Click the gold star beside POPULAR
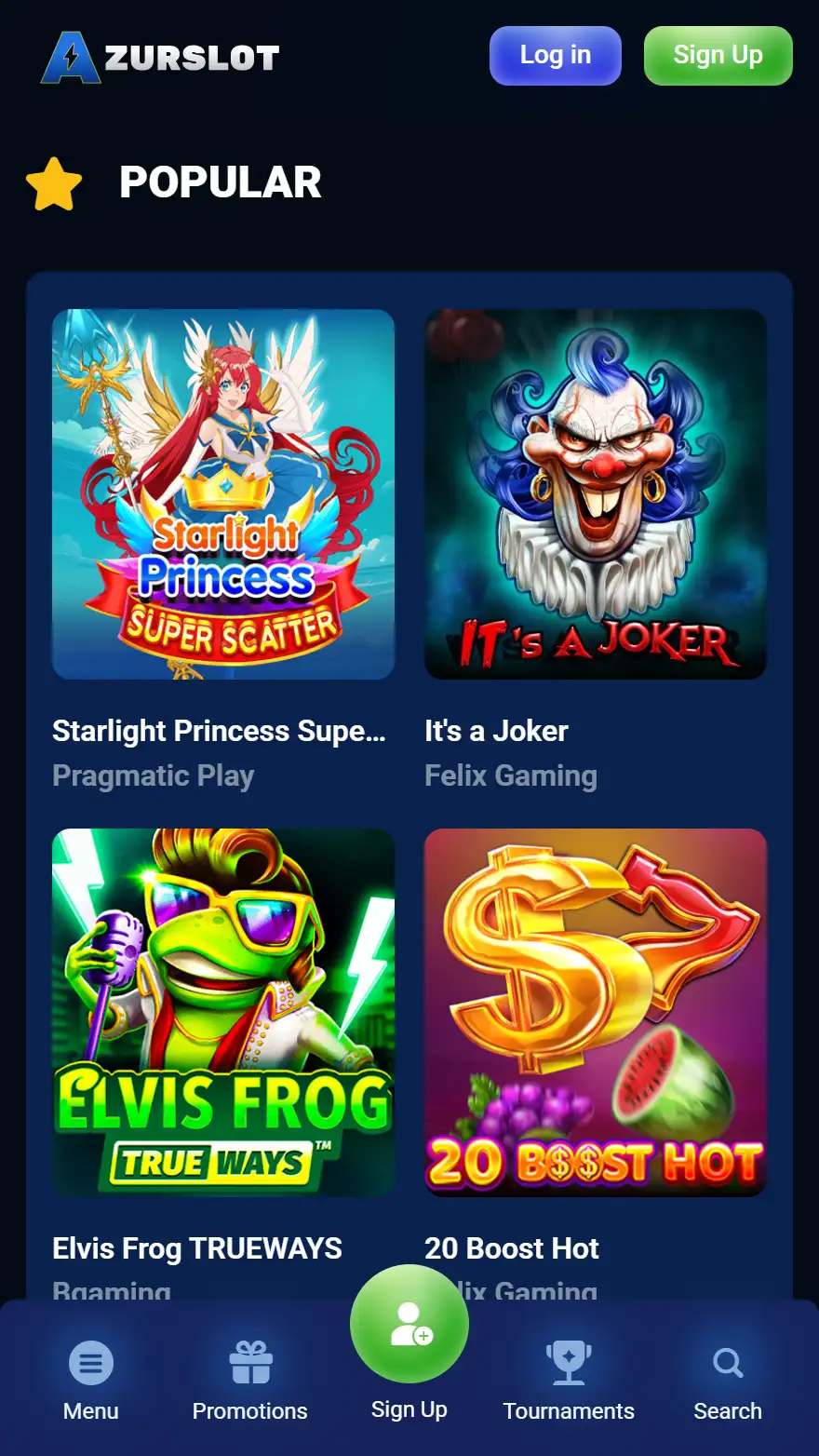819x1456 pixels. pyautogui.click(x=55, y=182)
